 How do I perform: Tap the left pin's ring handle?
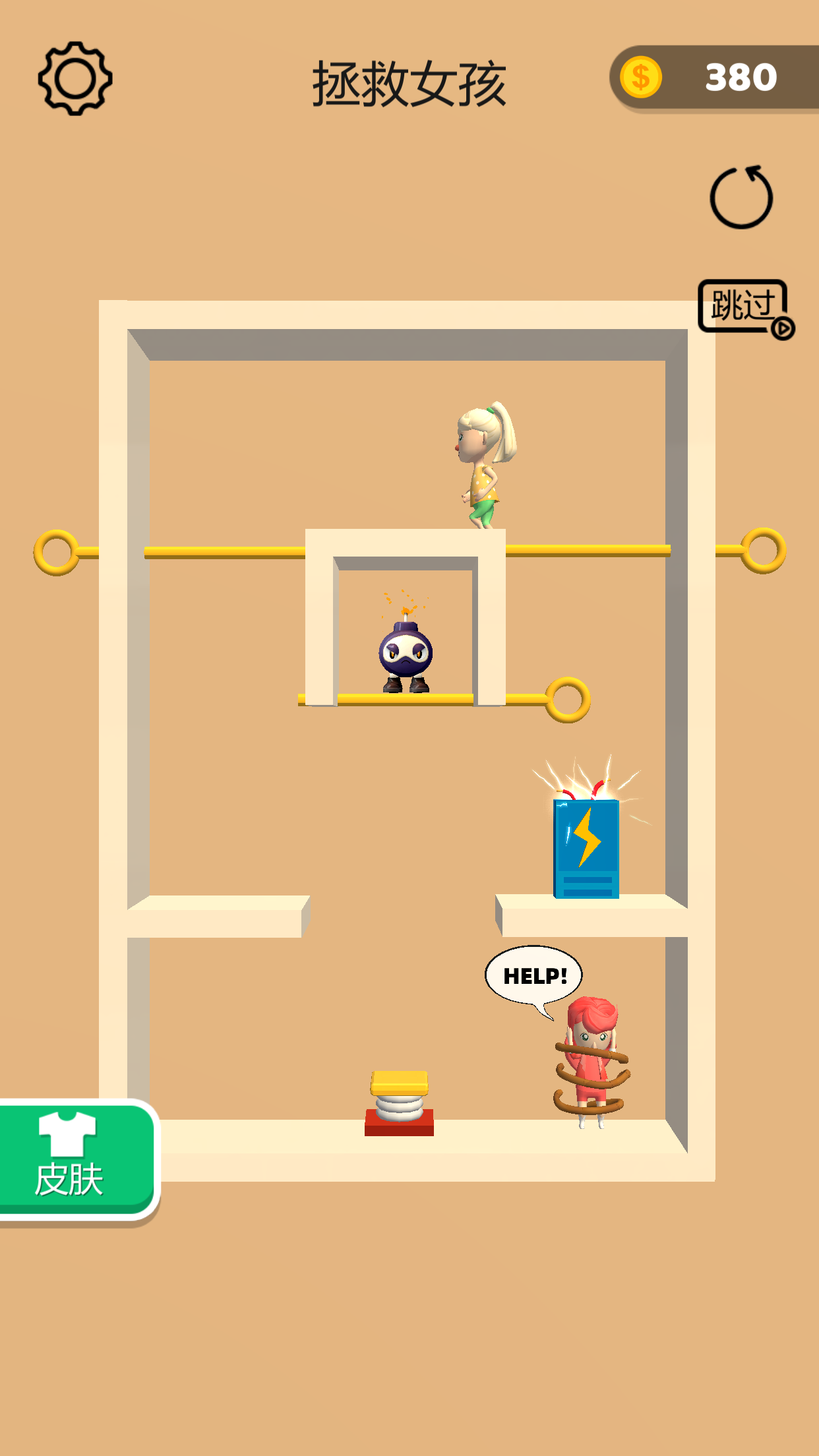pyautogui.click(x=56, y=552)
